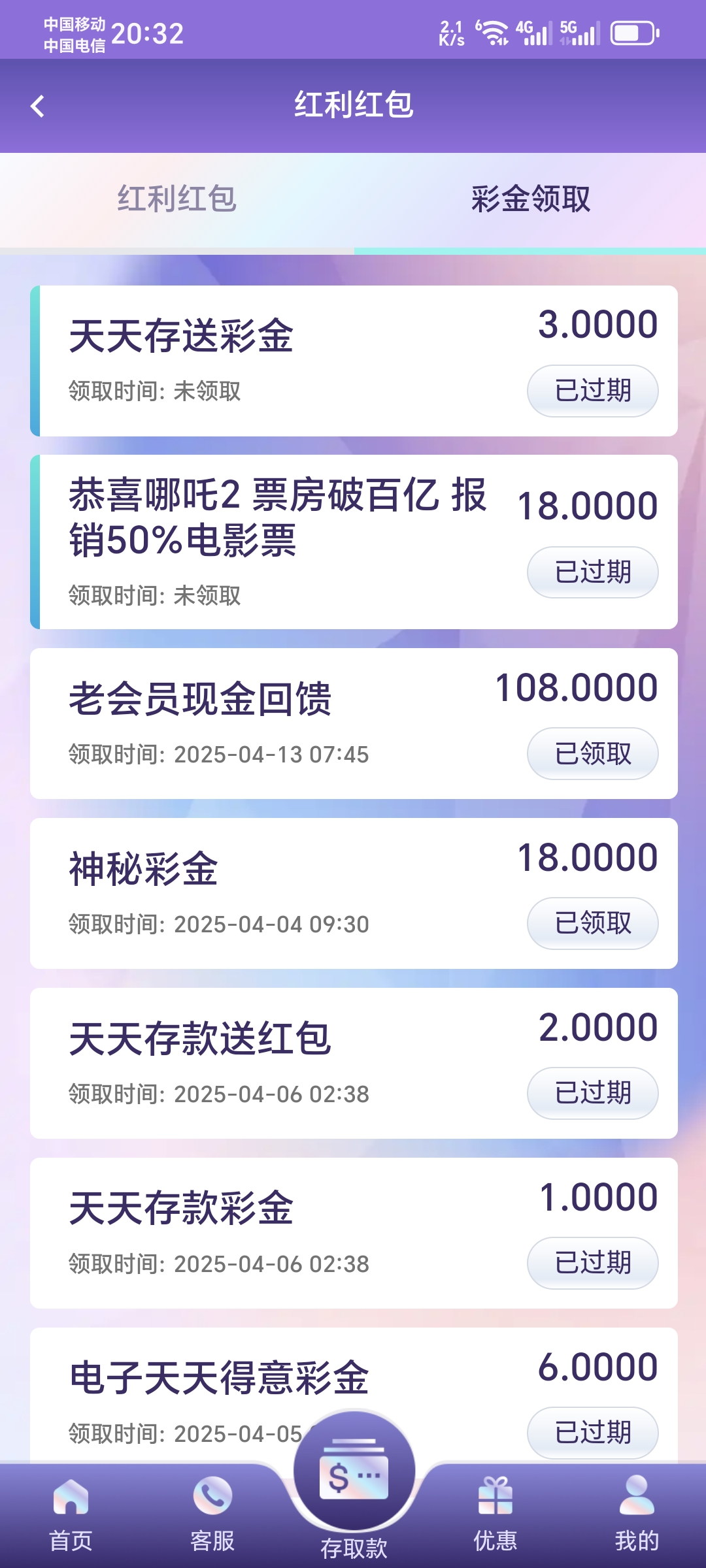
Task: Tap 已过期 button on 天天存款送红包
Action: click(592, 1093)
